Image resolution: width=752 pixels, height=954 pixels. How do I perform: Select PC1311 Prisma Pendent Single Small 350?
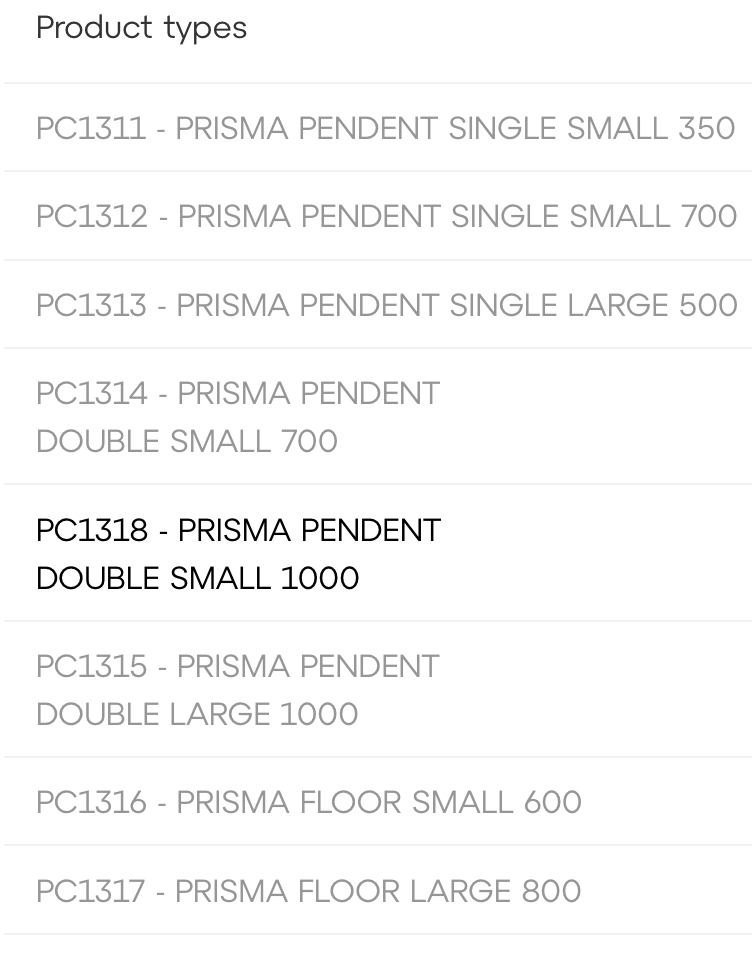click(385, 128)
